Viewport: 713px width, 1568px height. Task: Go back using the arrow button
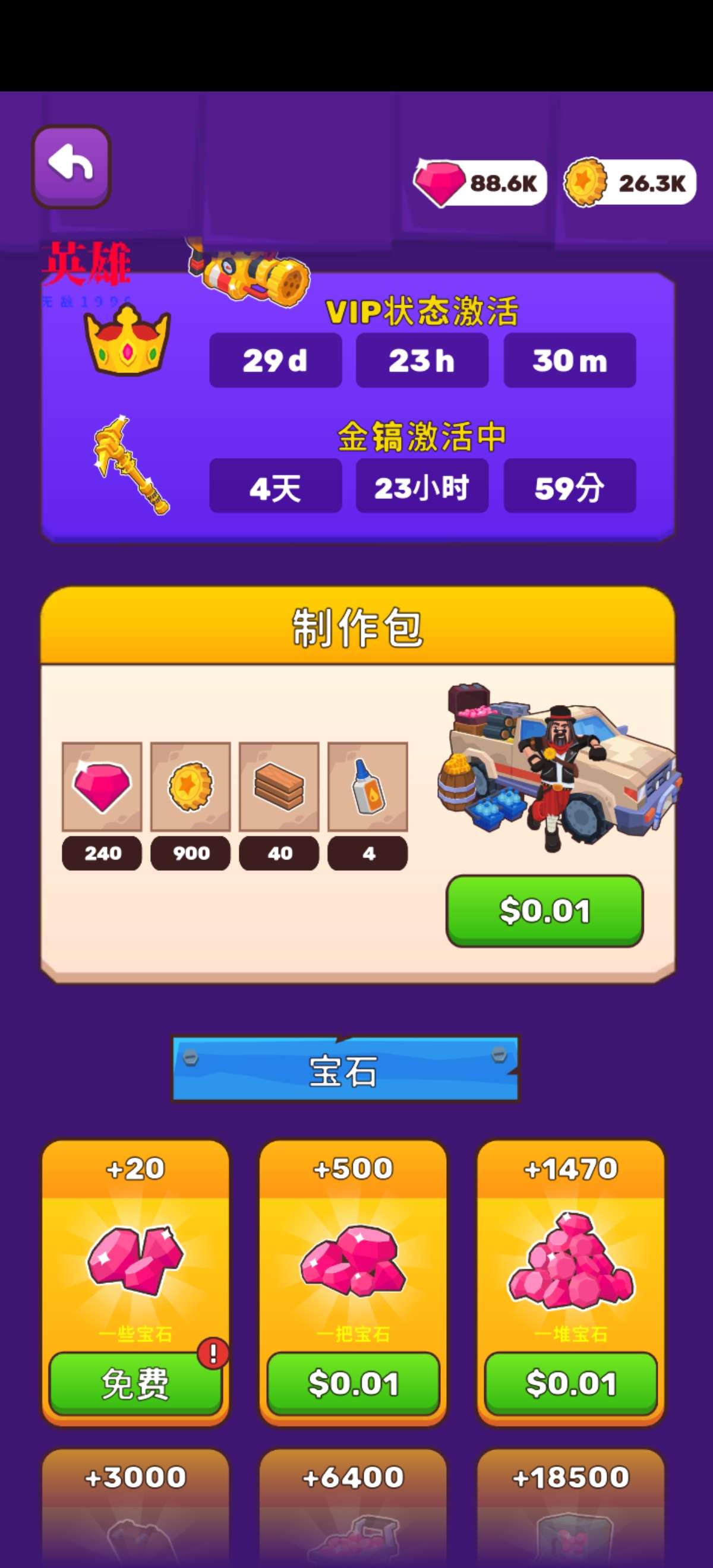coord(71,166)
